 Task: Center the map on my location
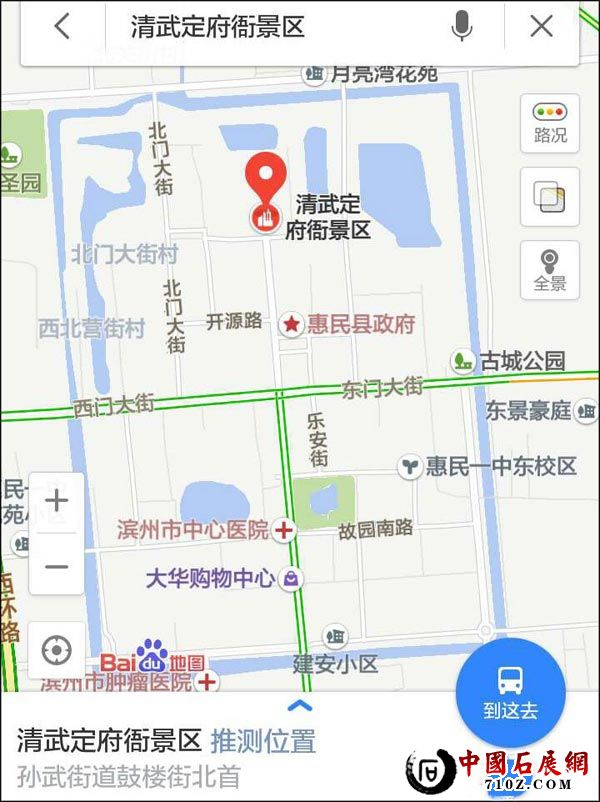[57, 652]
